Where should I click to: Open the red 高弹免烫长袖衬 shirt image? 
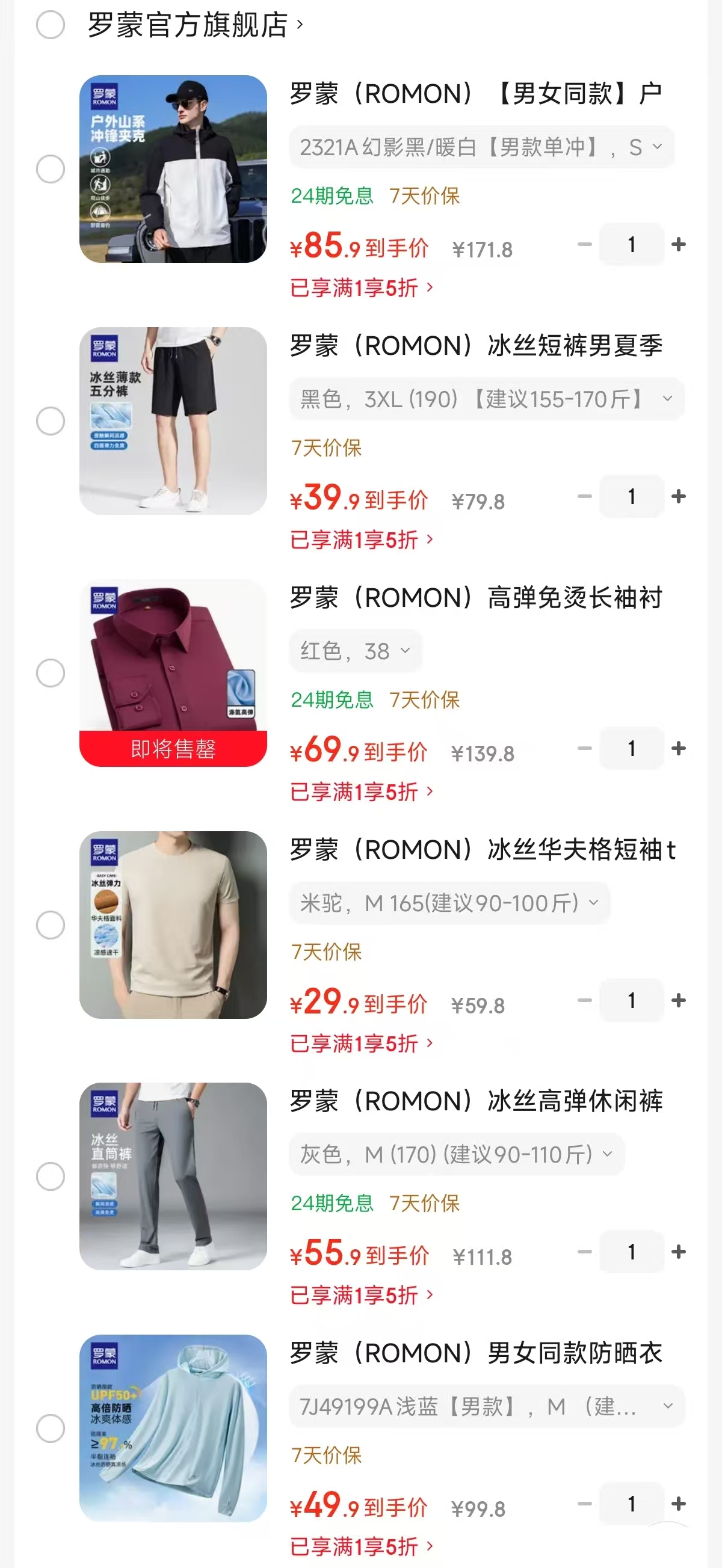pos(173,672)
